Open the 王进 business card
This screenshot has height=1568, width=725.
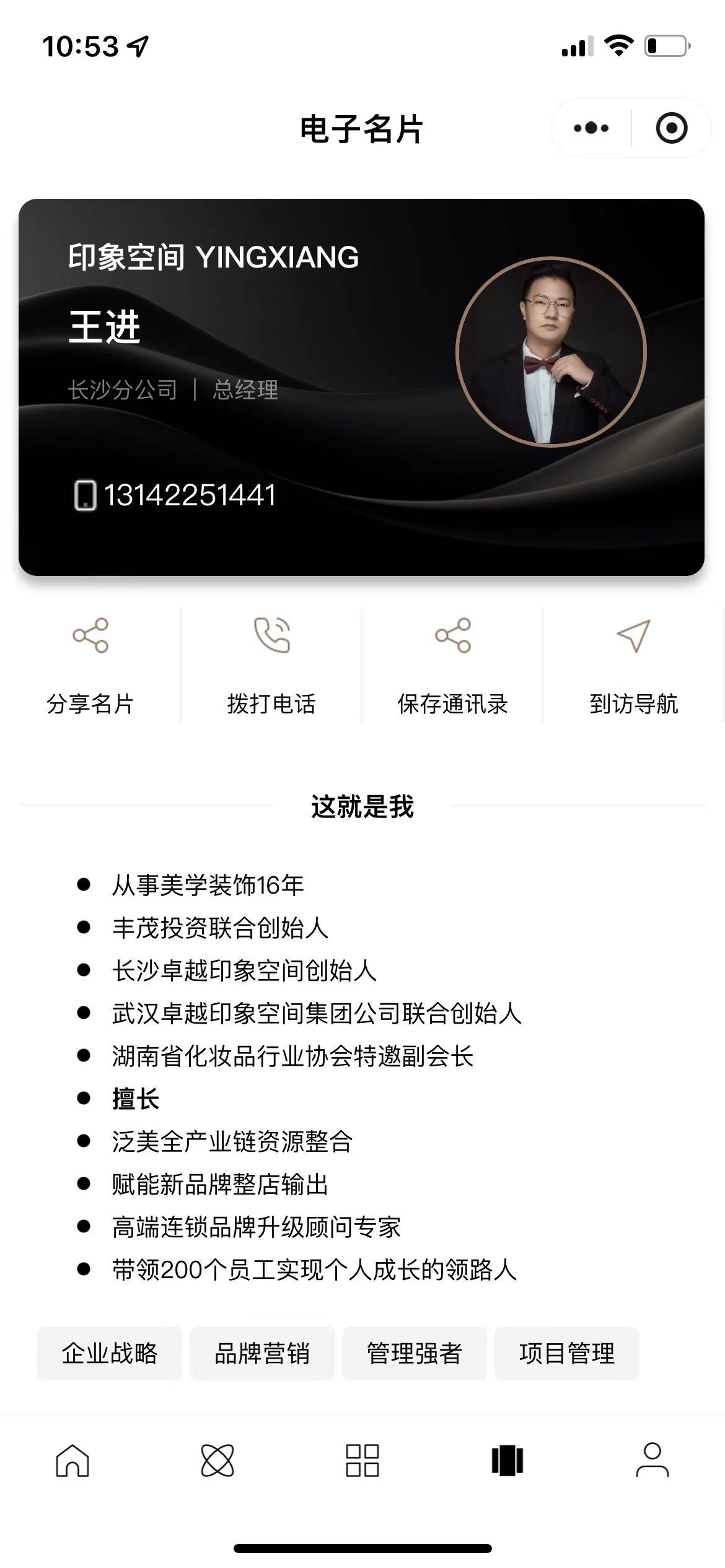361,387
